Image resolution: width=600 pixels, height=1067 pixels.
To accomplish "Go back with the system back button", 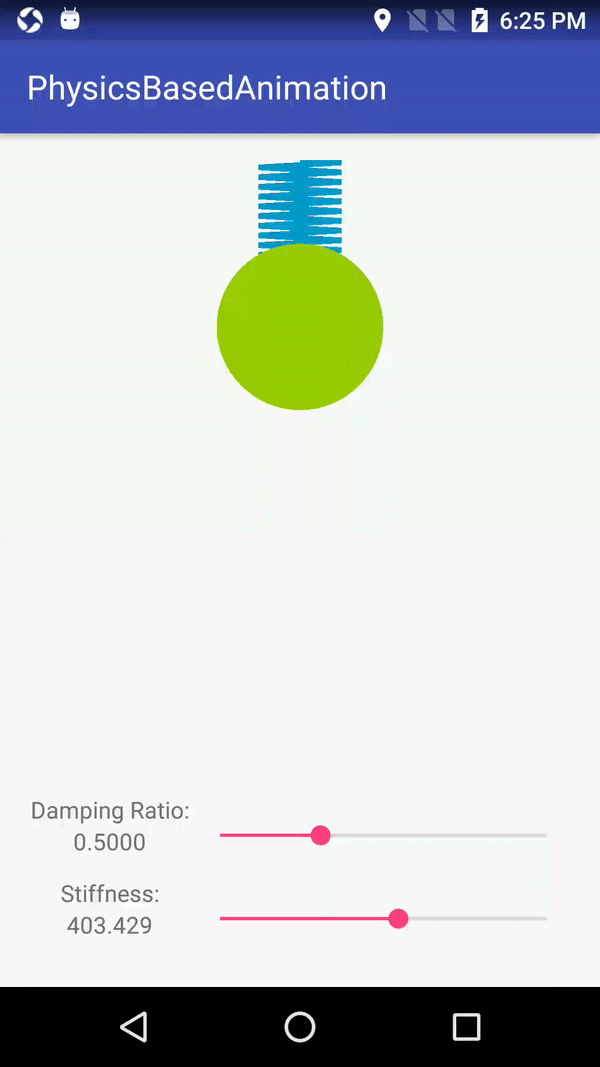I will pos(133,1026).
